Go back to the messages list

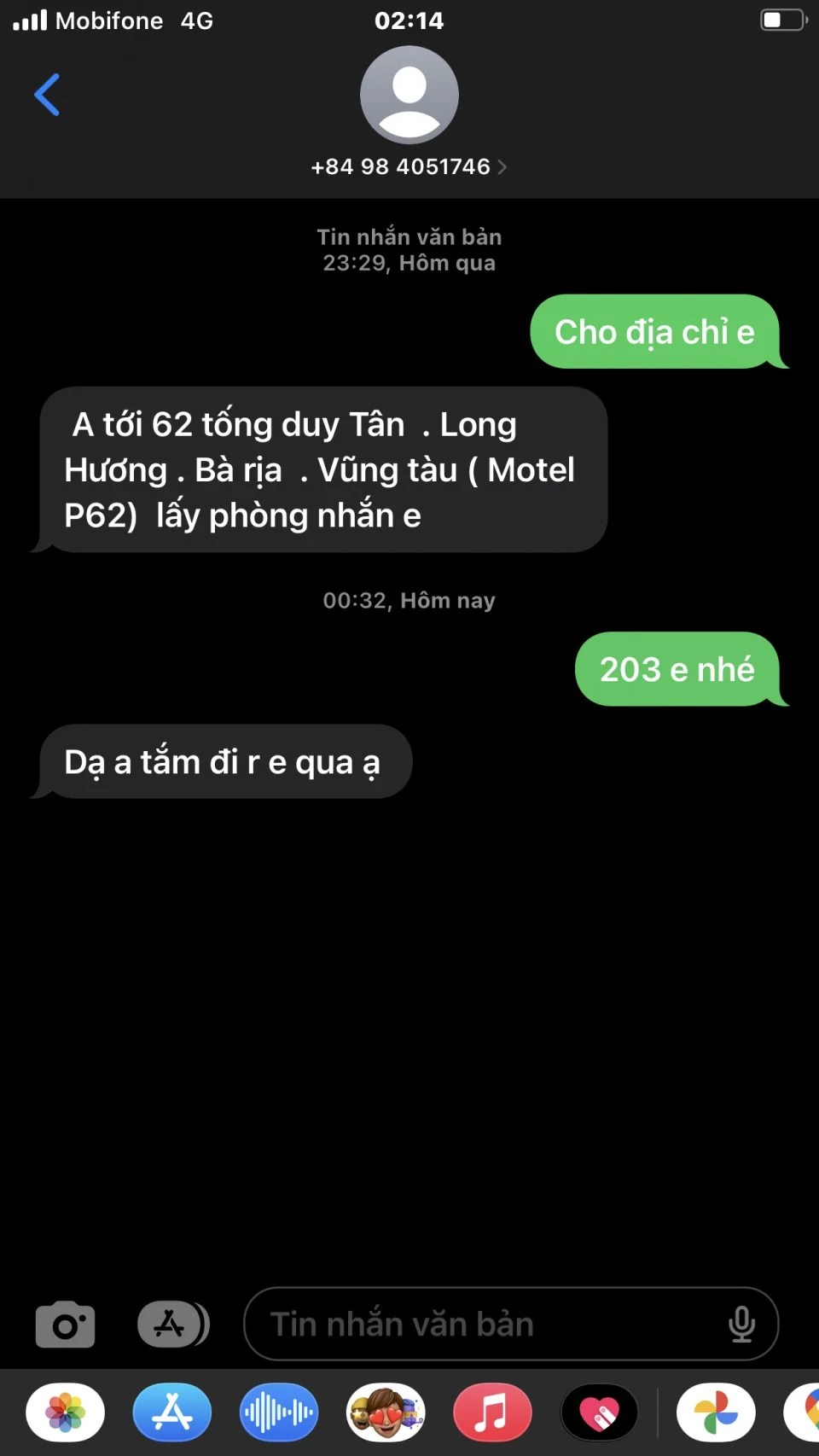point(47,94)
